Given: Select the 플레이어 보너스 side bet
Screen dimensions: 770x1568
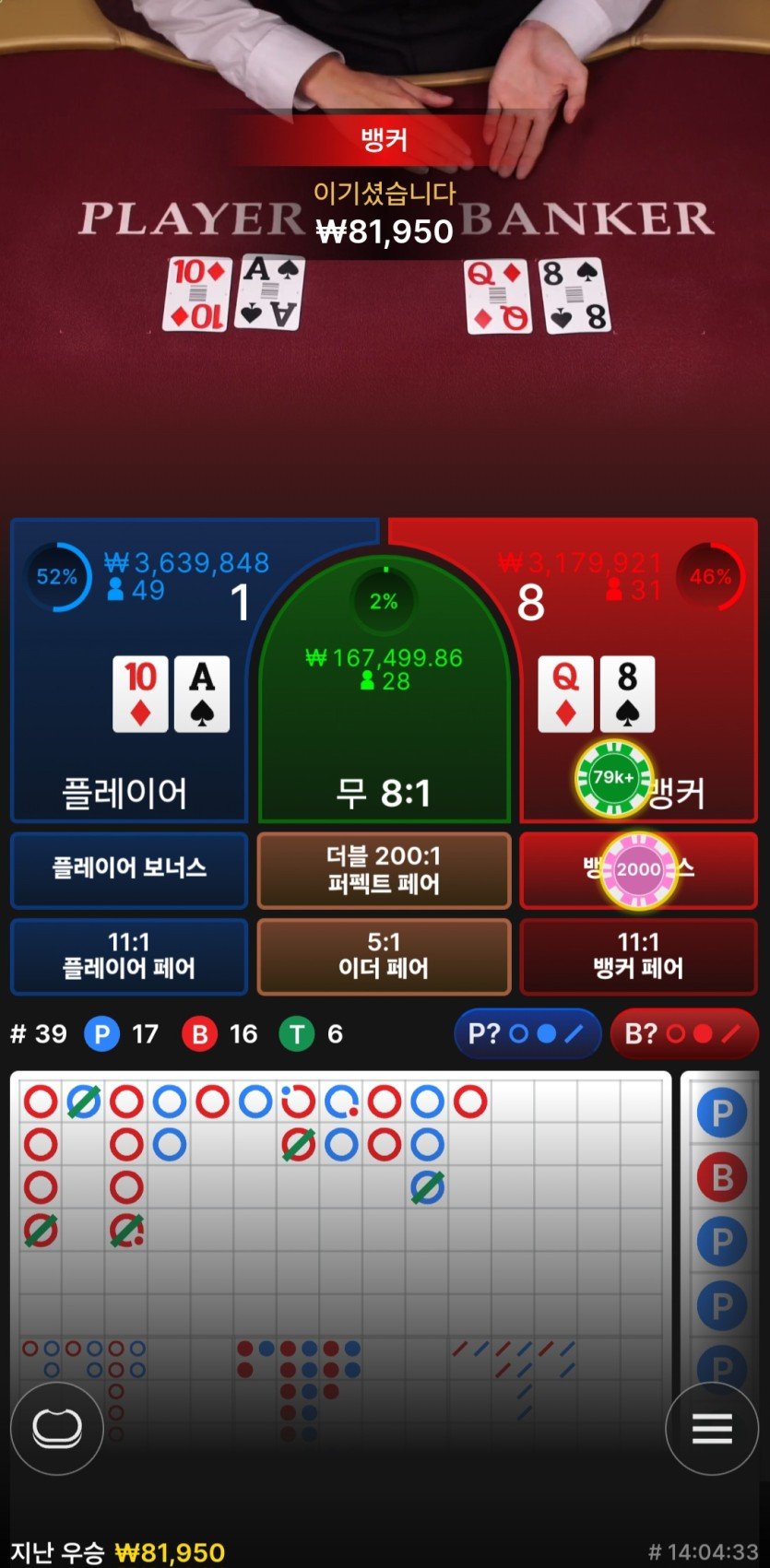Looking at the screenshot, I should coord(129,869).
